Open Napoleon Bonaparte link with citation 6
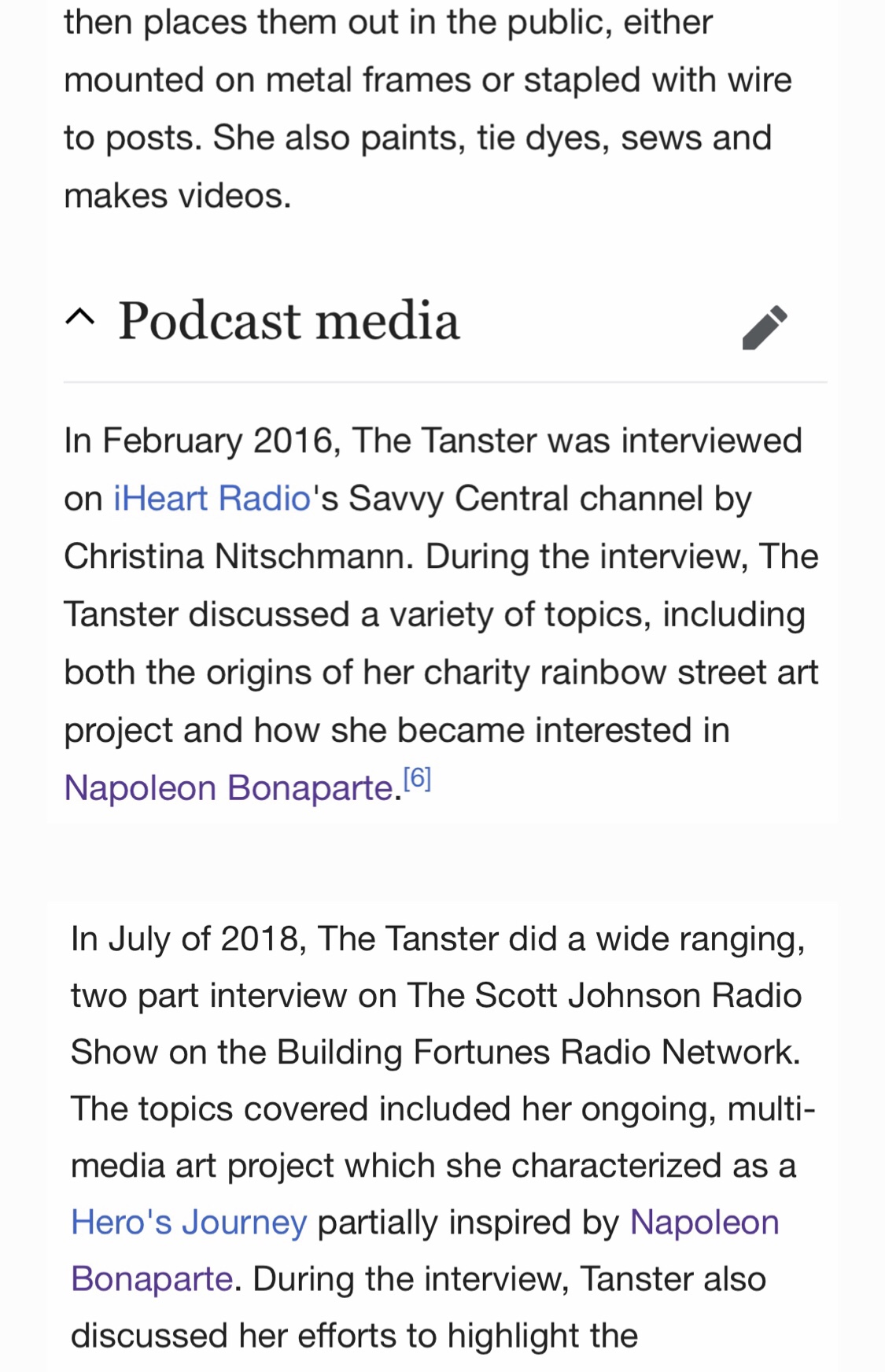The height and width of the screenshot is (1372, 885). point(228,787)
